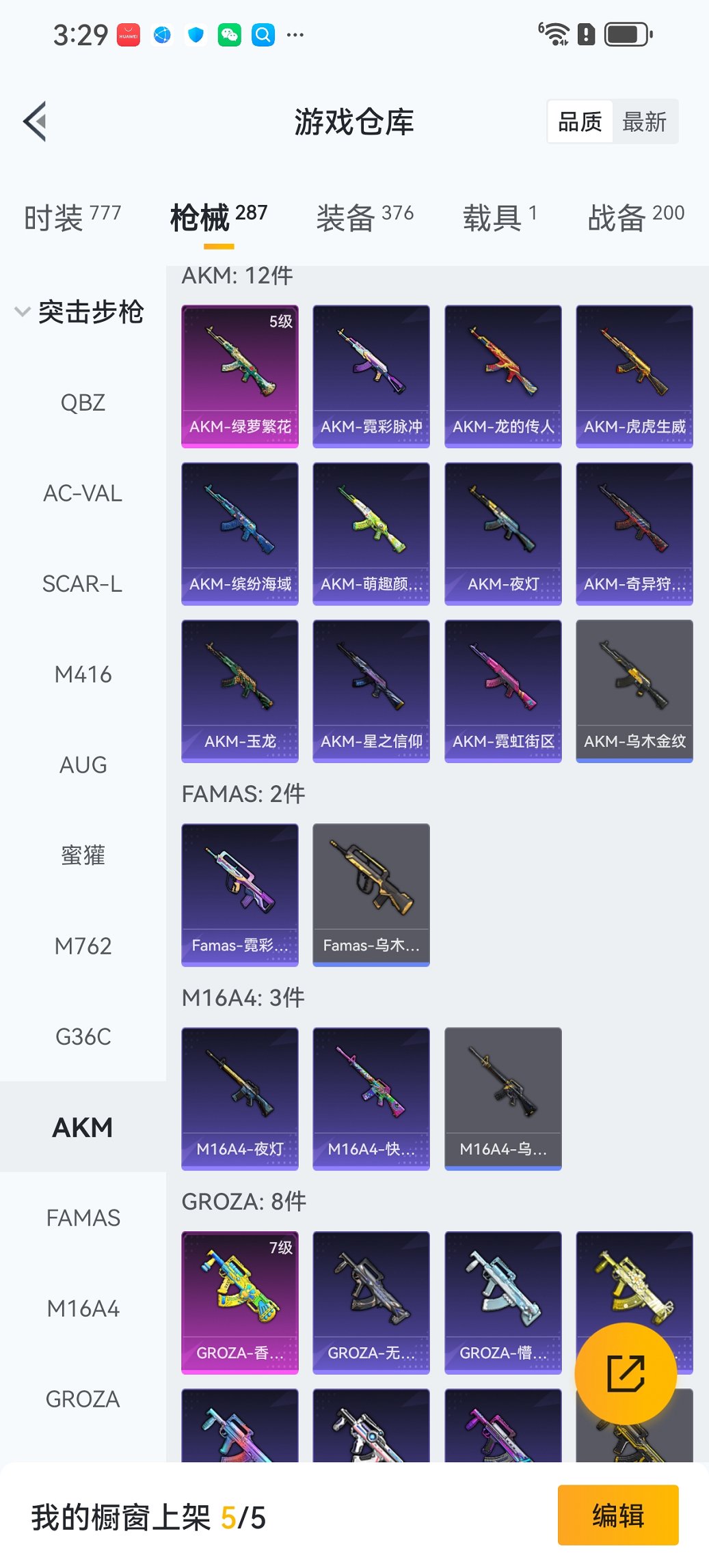Tap the 编辑 button
The height and width of the screenshot is (1568, 709).
coord(618,1515)
